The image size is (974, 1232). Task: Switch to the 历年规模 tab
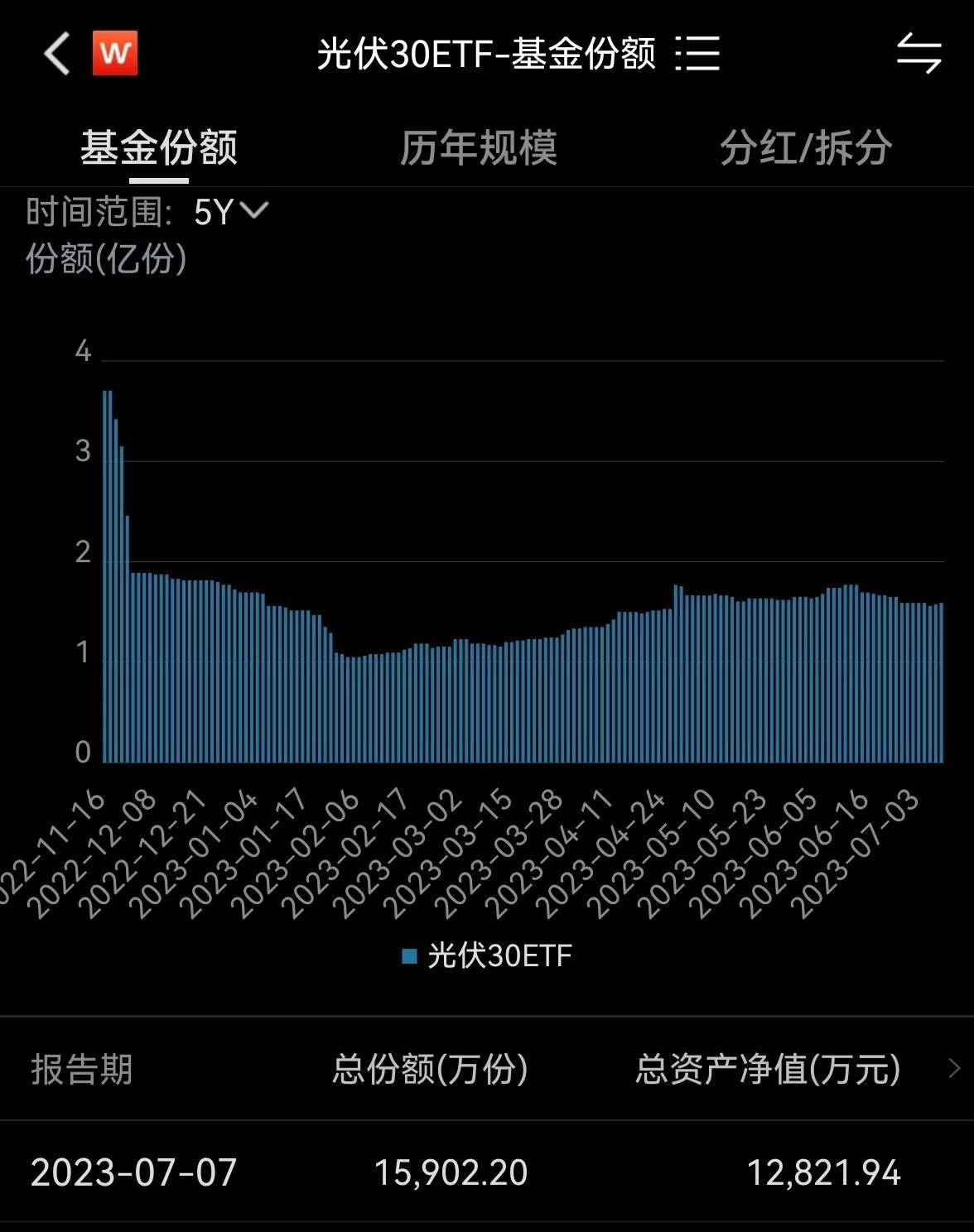click(479, 147)
